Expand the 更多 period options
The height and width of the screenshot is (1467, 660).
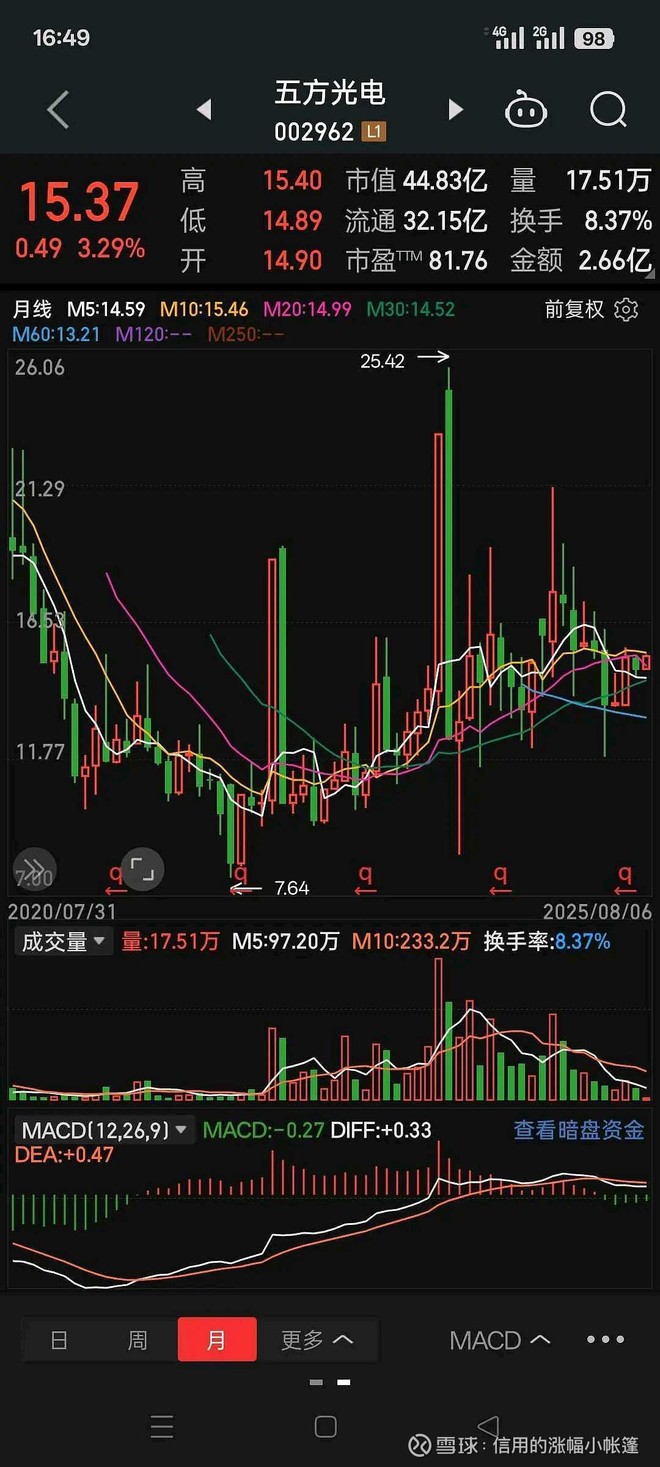[317, 1340]
